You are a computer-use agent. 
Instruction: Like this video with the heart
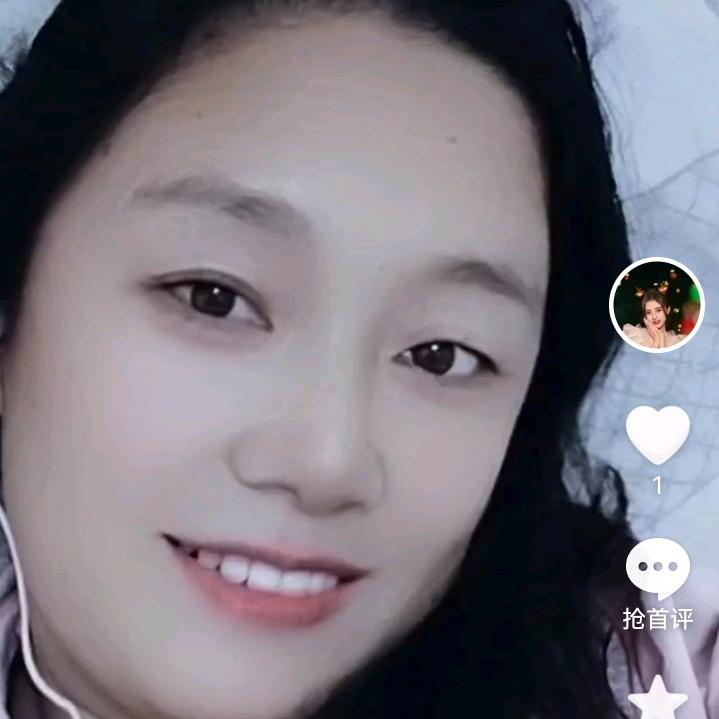[657, 436]
